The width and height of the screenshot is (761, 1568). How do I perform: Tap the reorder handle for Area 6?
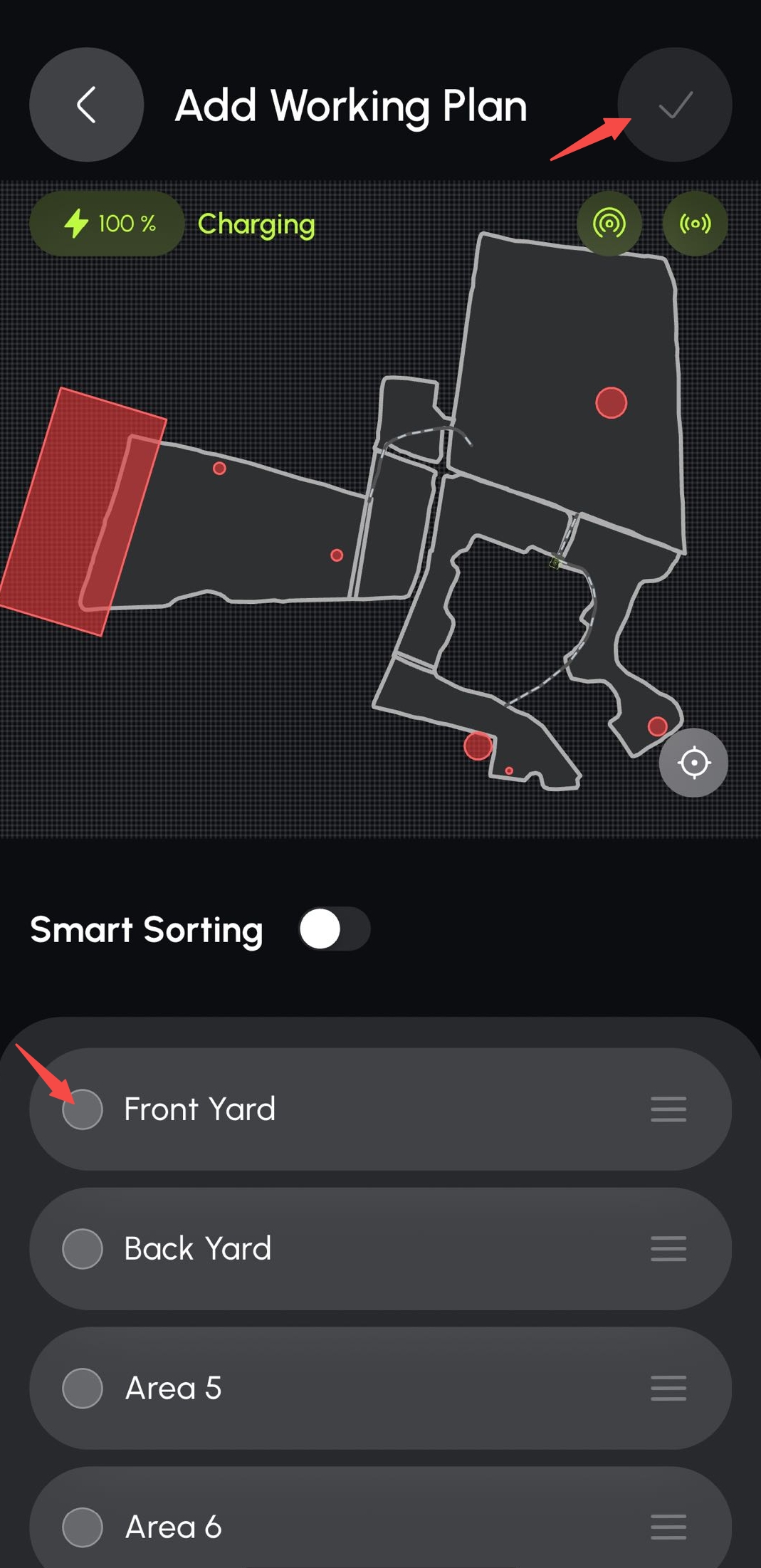pyautogui.click(x=668, y=1527)
